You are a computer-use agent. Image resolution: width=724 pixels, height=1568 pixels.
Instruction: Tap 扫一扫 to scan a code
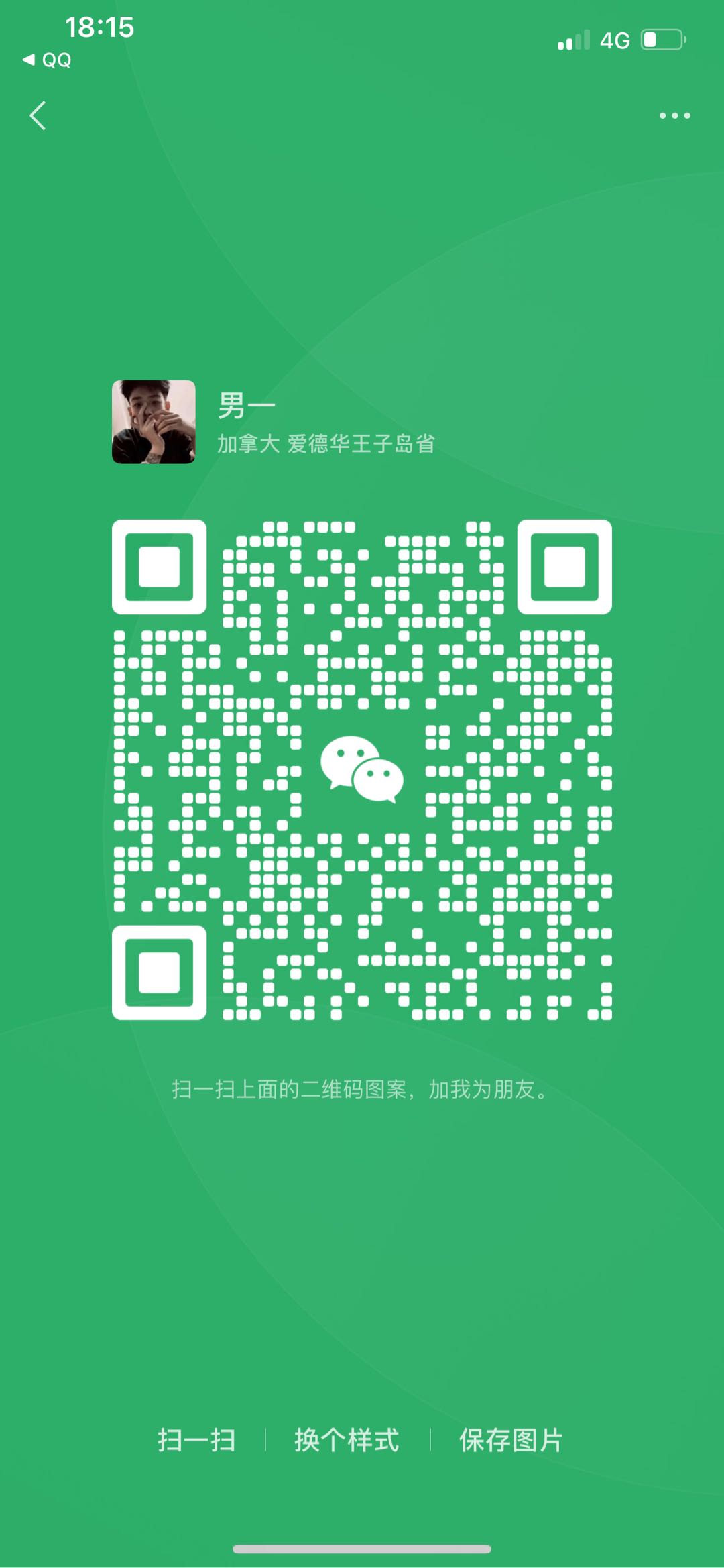coord(196,1440)
